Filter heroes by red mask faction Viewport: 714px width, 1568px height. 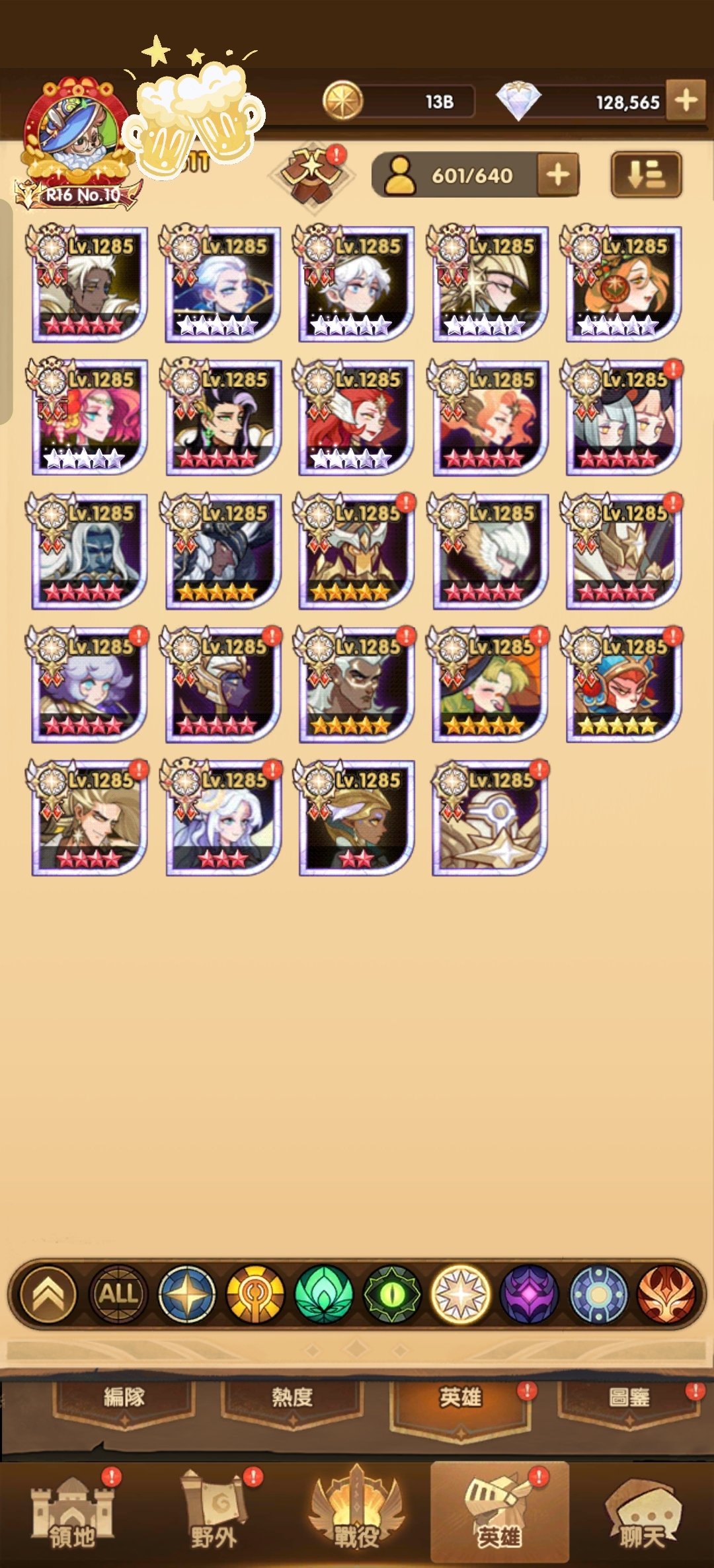tap(666, 1294)
